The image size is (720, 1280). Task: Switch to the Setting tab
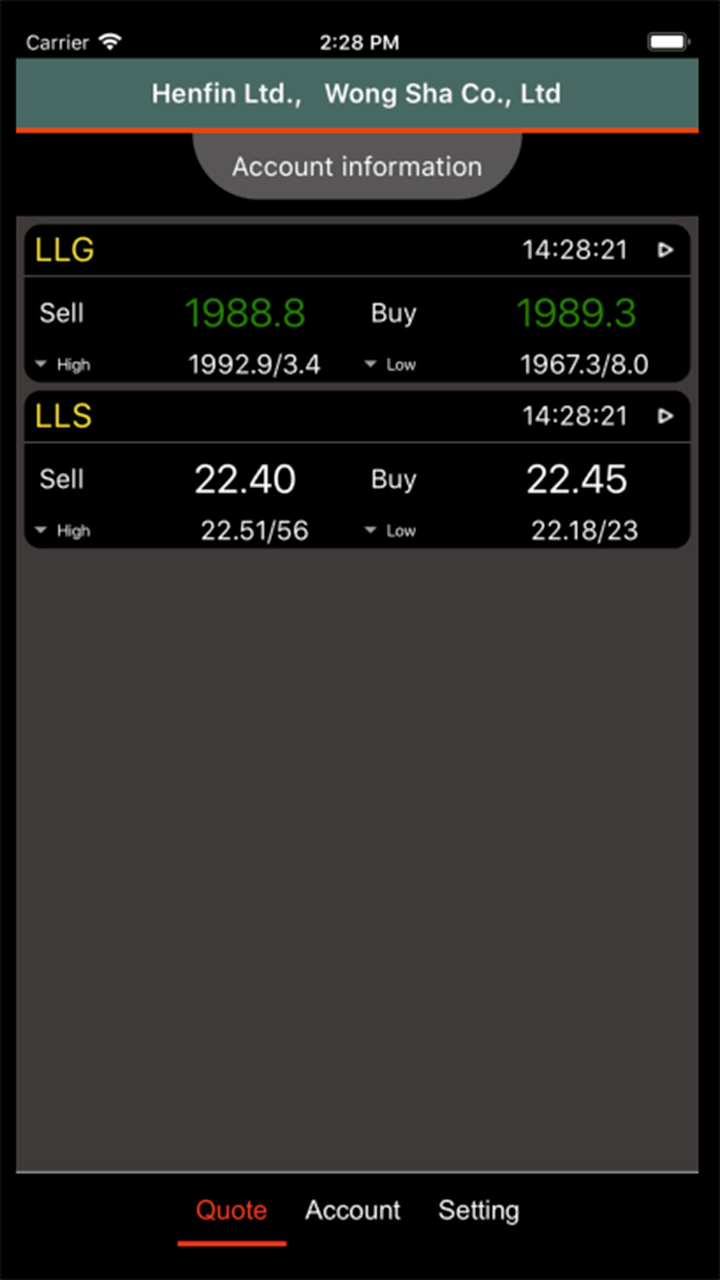478,1210
